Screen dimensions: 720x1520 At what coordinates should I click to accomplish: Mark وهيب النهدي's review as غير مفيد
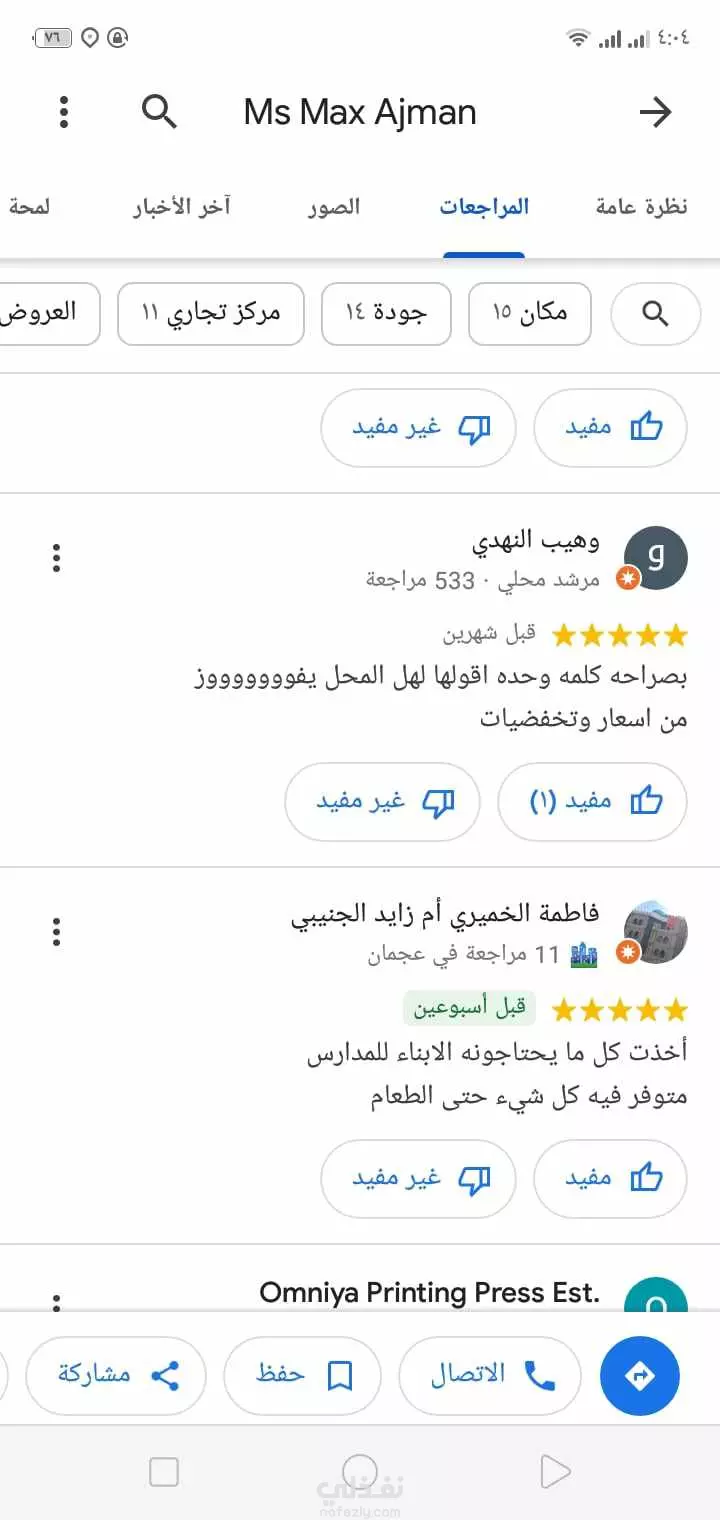(383, 802)
